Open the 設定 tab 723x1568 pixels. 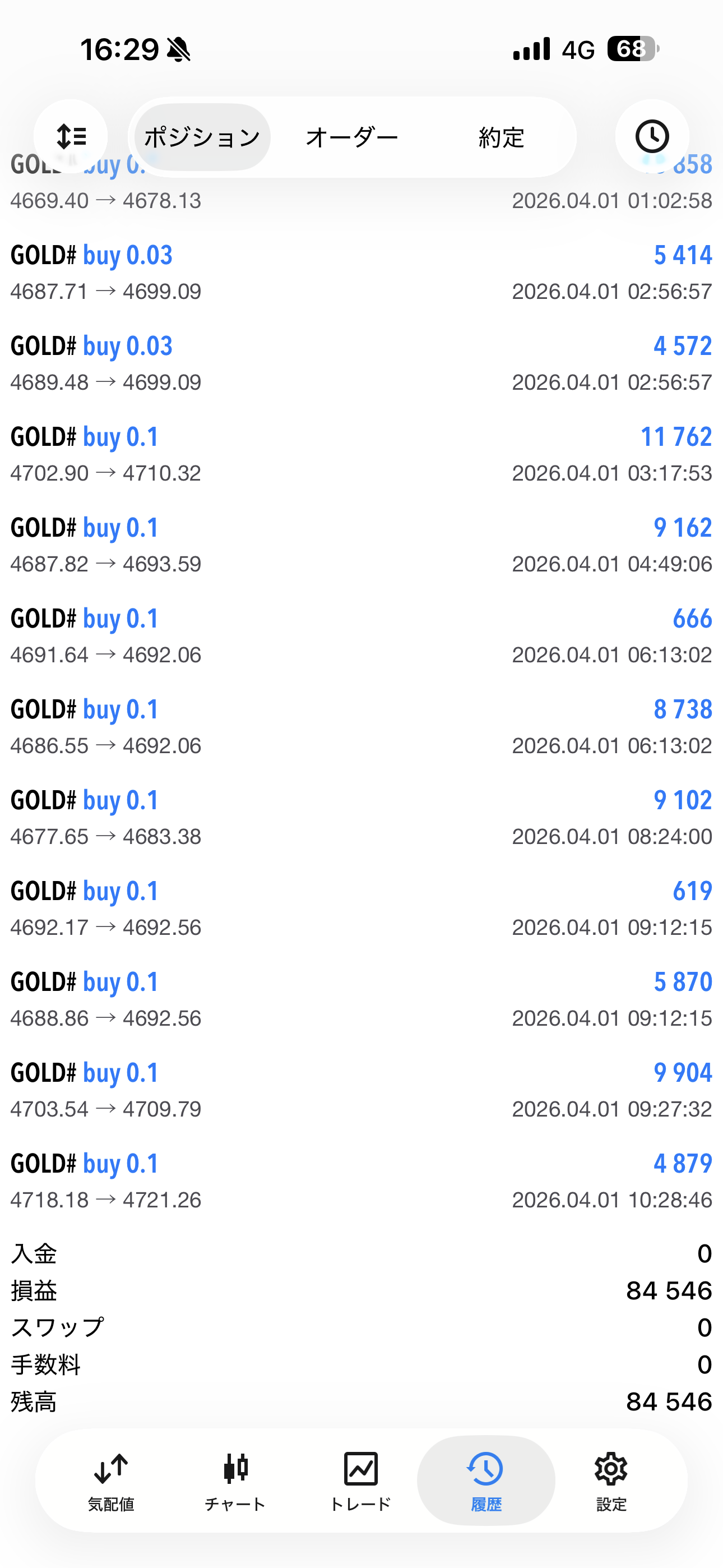pos(611,1481)
